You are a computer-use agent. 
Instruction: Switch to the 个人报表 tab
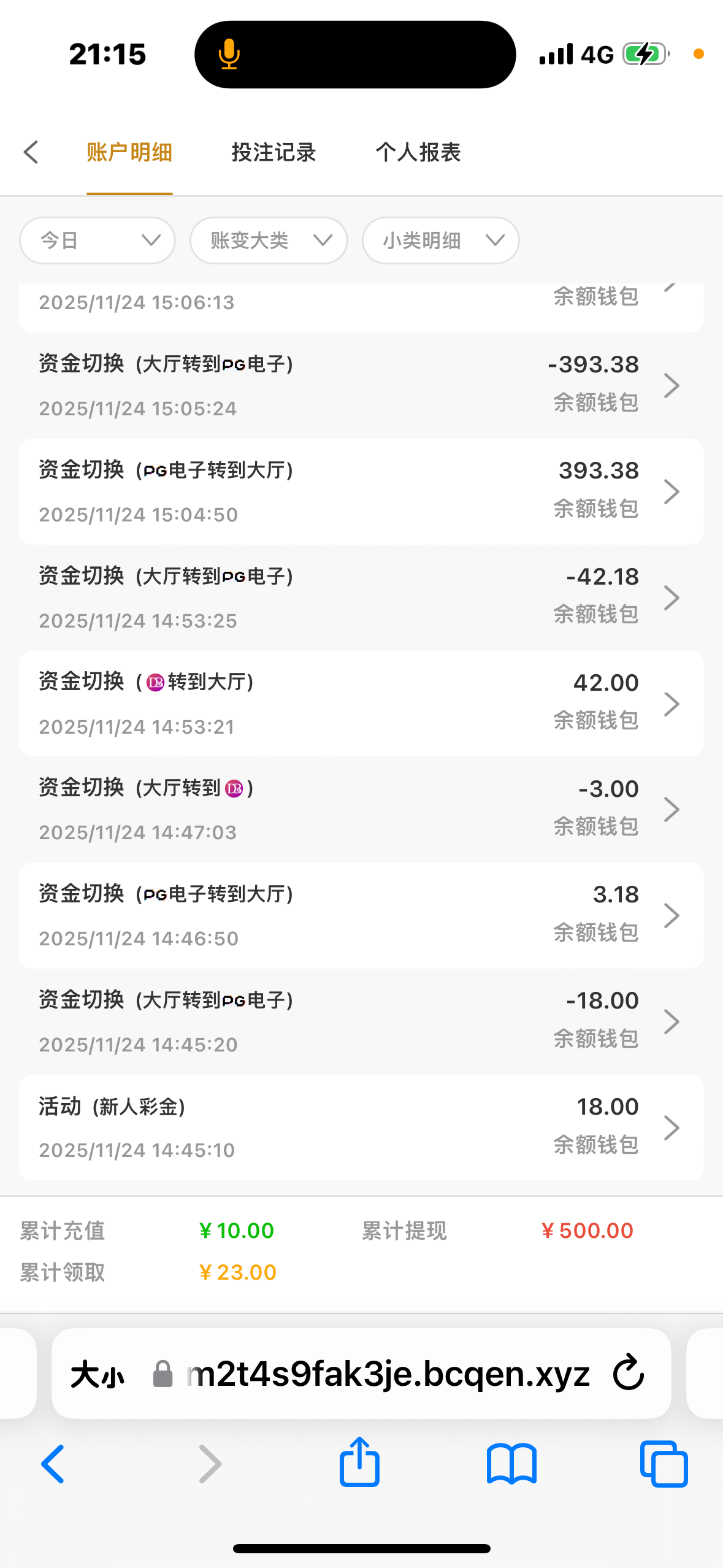[x=418, y=152]
